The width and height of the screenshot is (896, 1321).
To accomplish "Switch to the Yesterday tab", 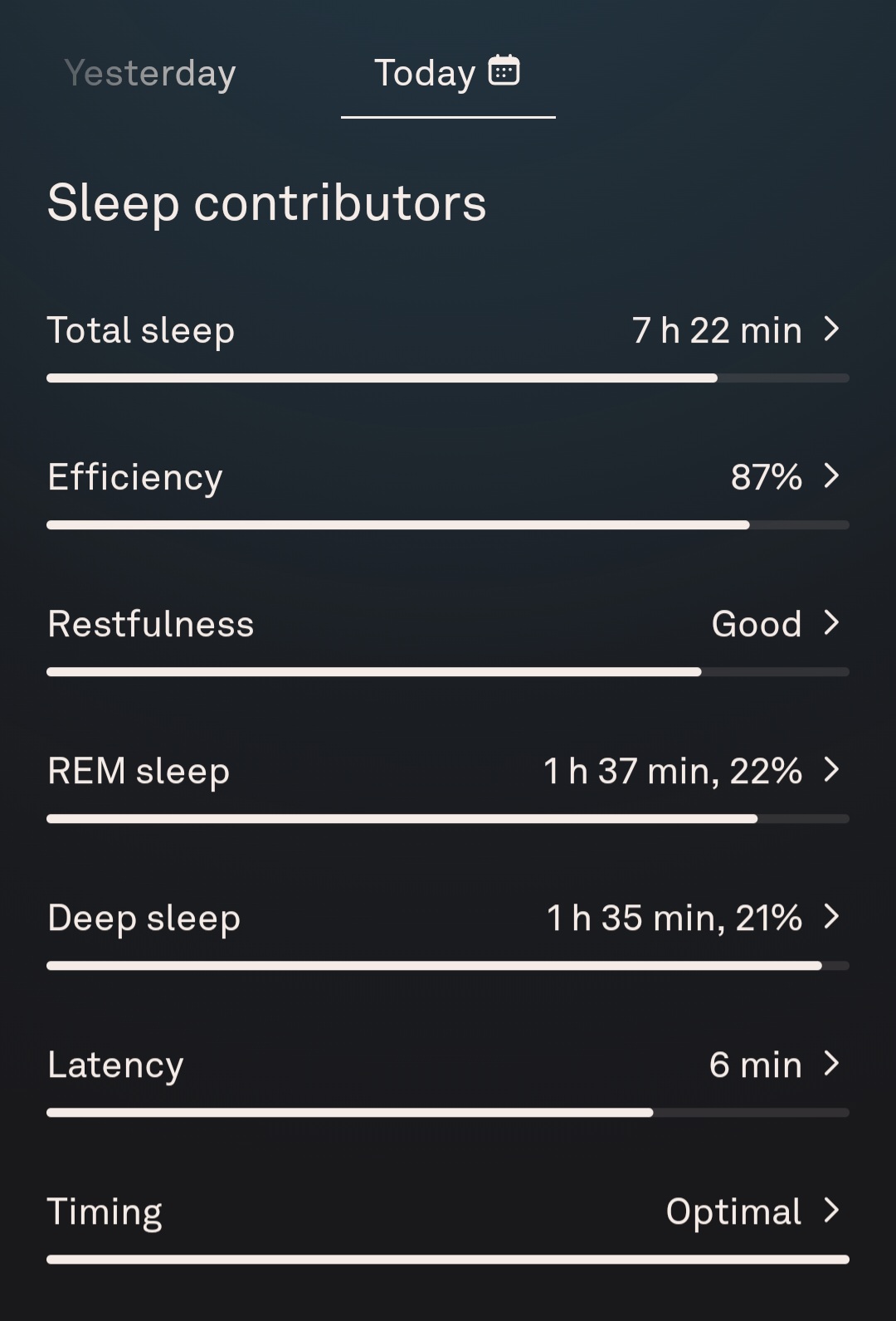I will point(150,73).
